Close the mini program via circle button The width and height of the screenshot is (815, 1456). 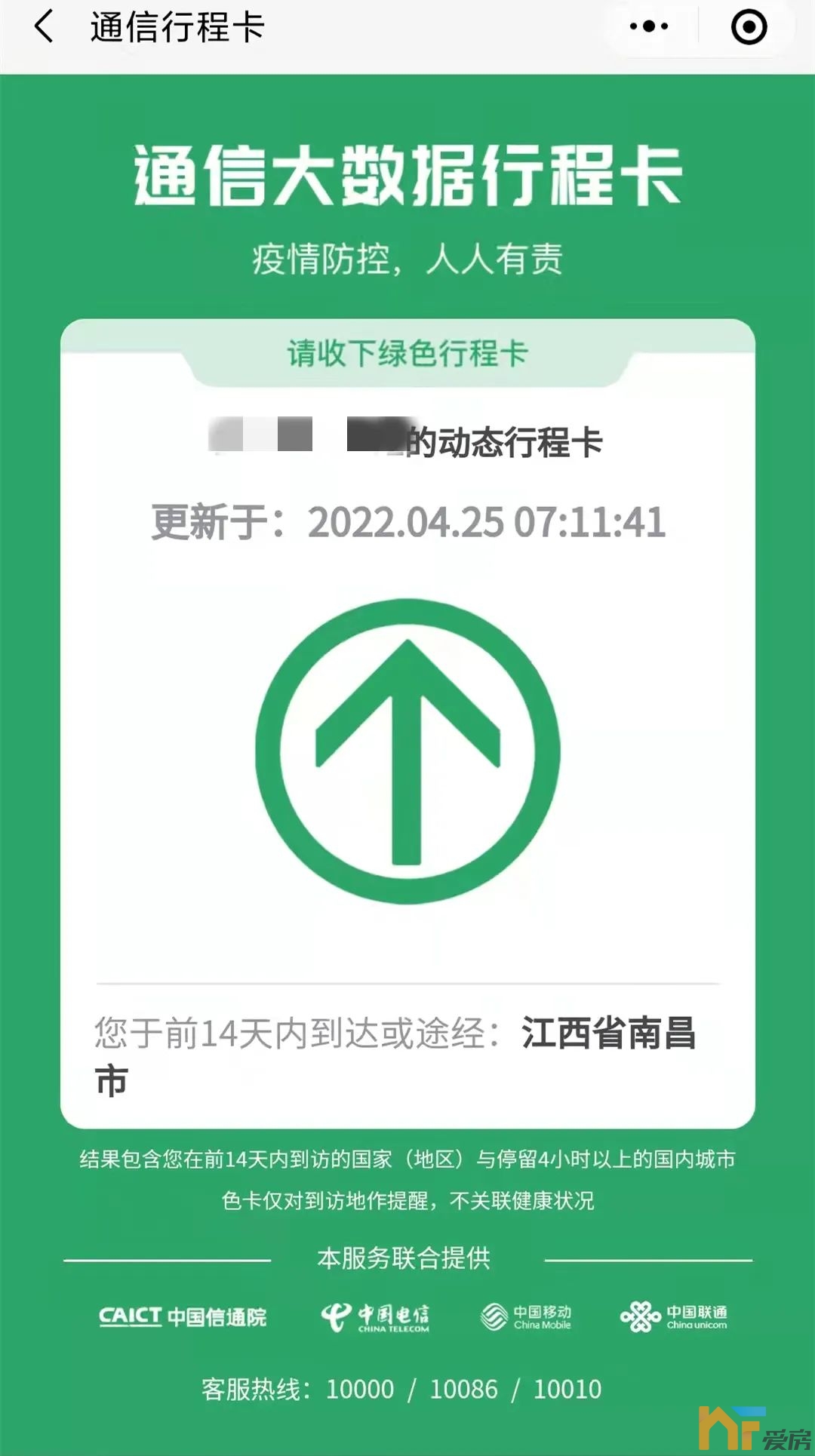click(x=749, y=27)
